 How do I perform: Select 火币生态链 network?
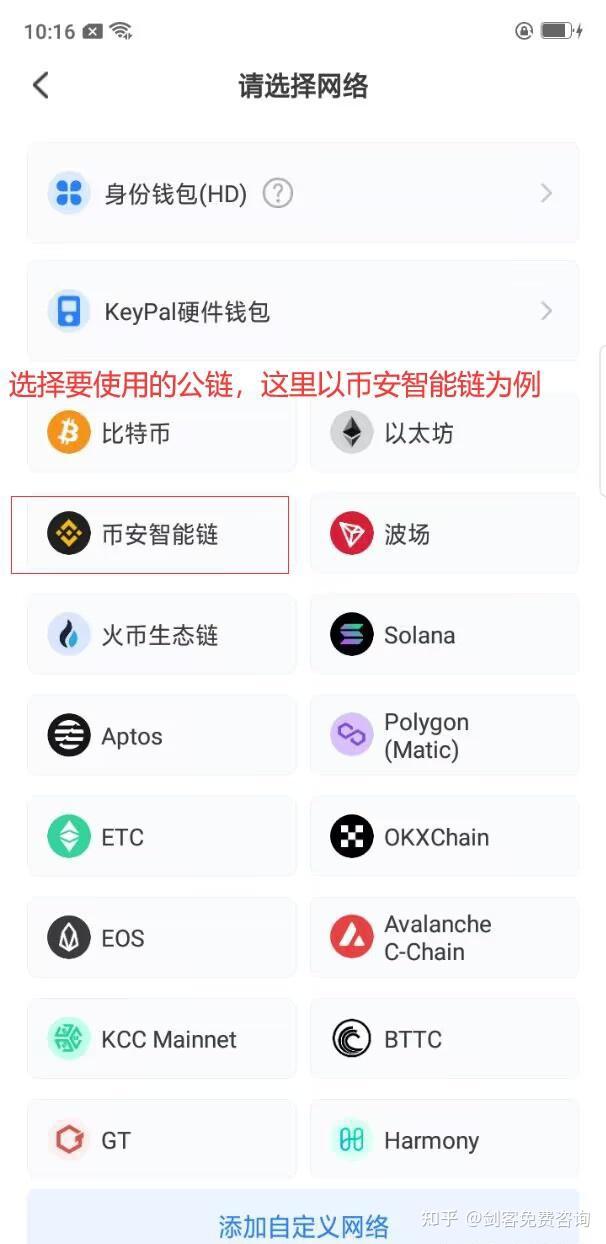[x=161, y=635]
